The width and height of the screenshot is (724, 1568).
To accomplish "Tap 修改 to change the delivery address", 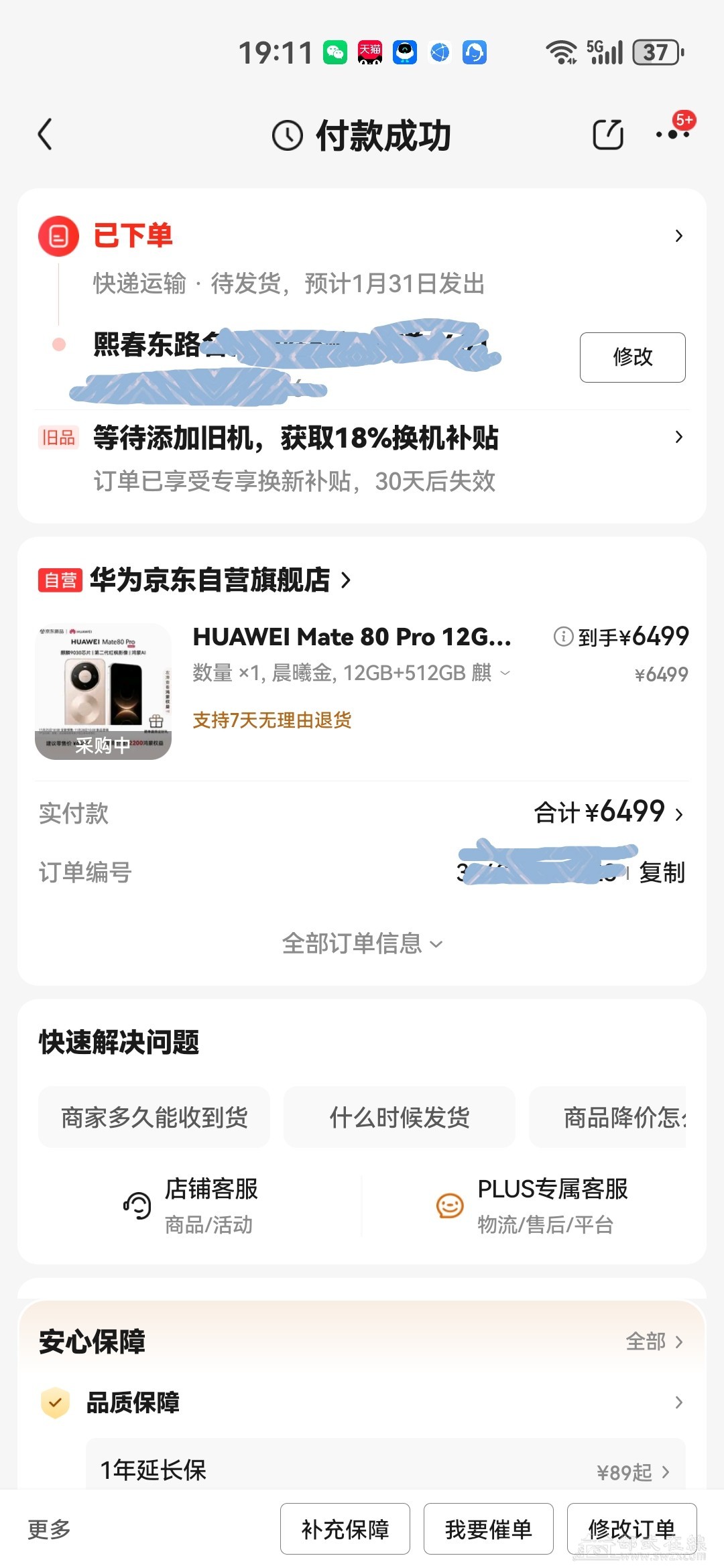I will [631, 357].
